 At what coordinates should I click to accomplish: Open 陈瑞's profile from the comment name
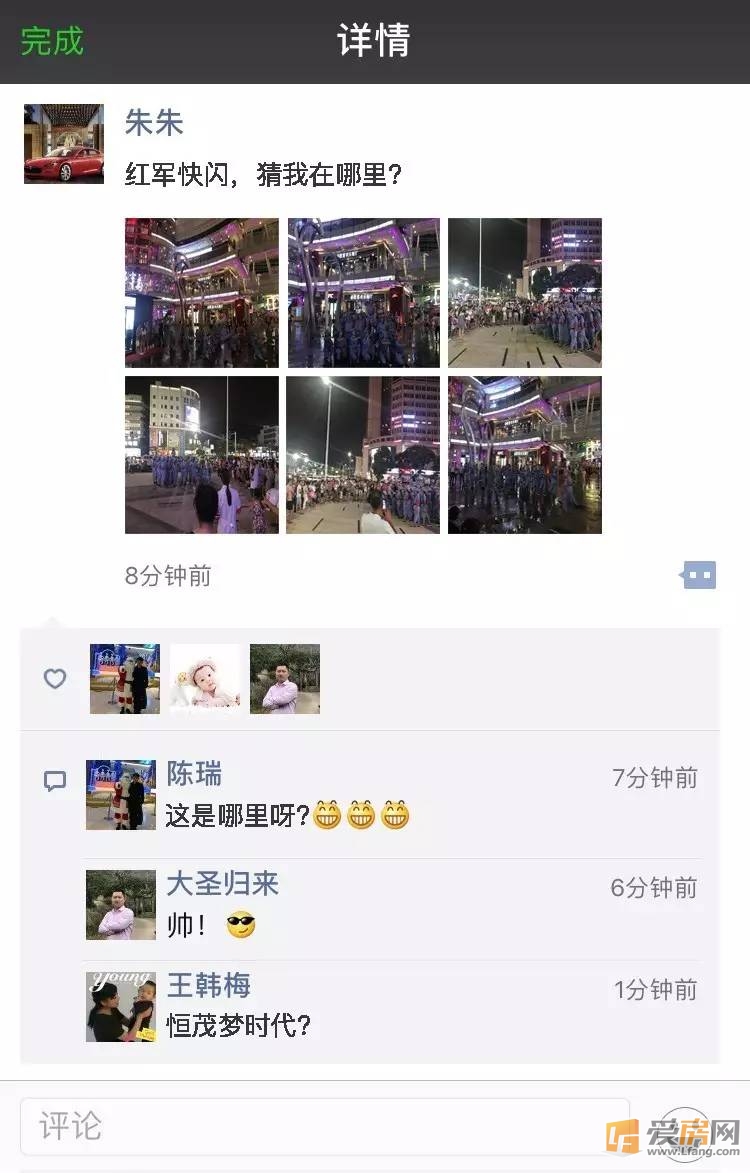tap(194, 774)
